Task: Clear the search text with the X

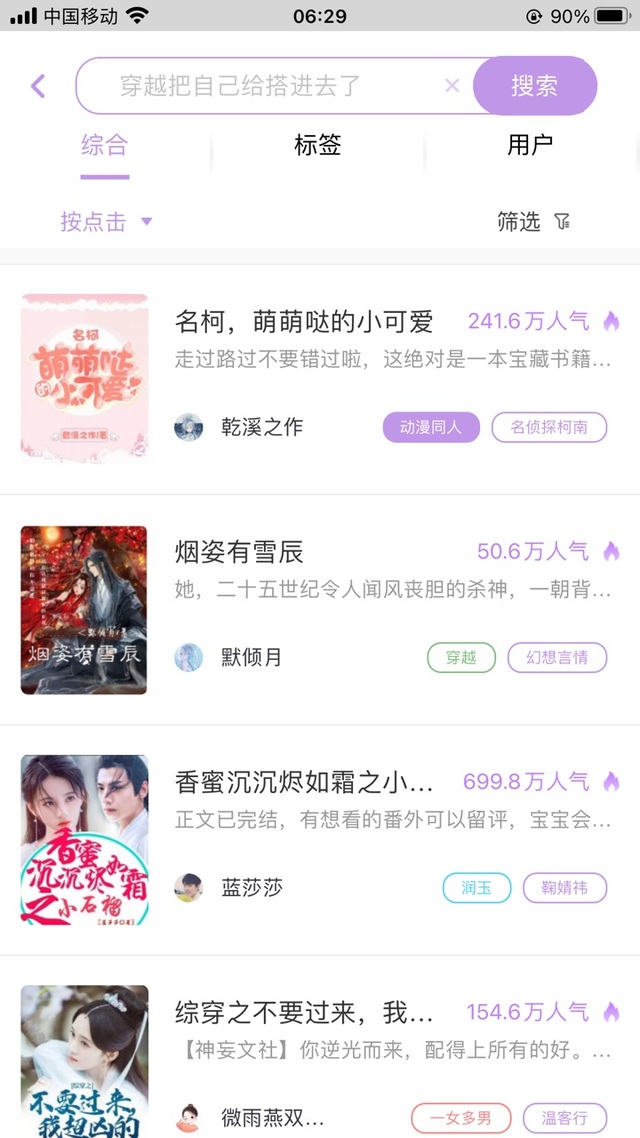Action: pos(452,86)
